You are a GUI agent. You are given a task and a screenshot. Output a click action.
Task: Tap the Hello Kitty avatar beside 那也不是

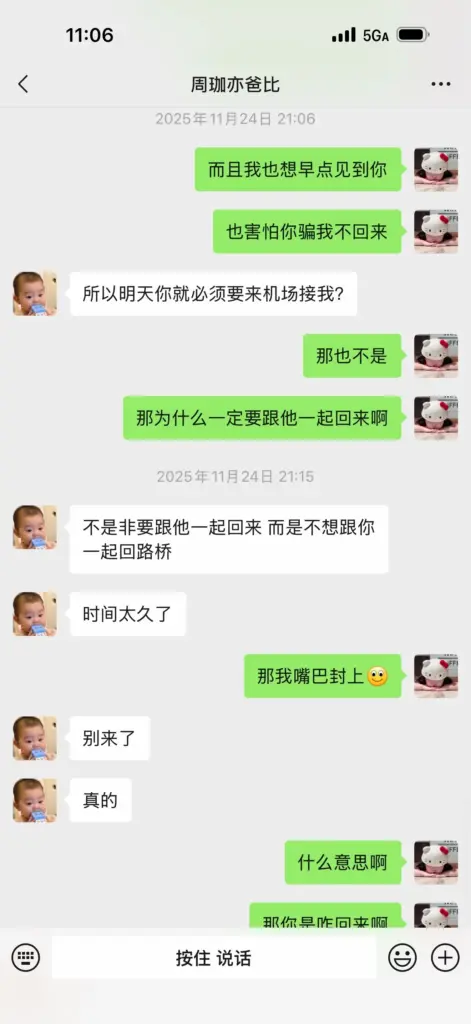pos(436,356)
